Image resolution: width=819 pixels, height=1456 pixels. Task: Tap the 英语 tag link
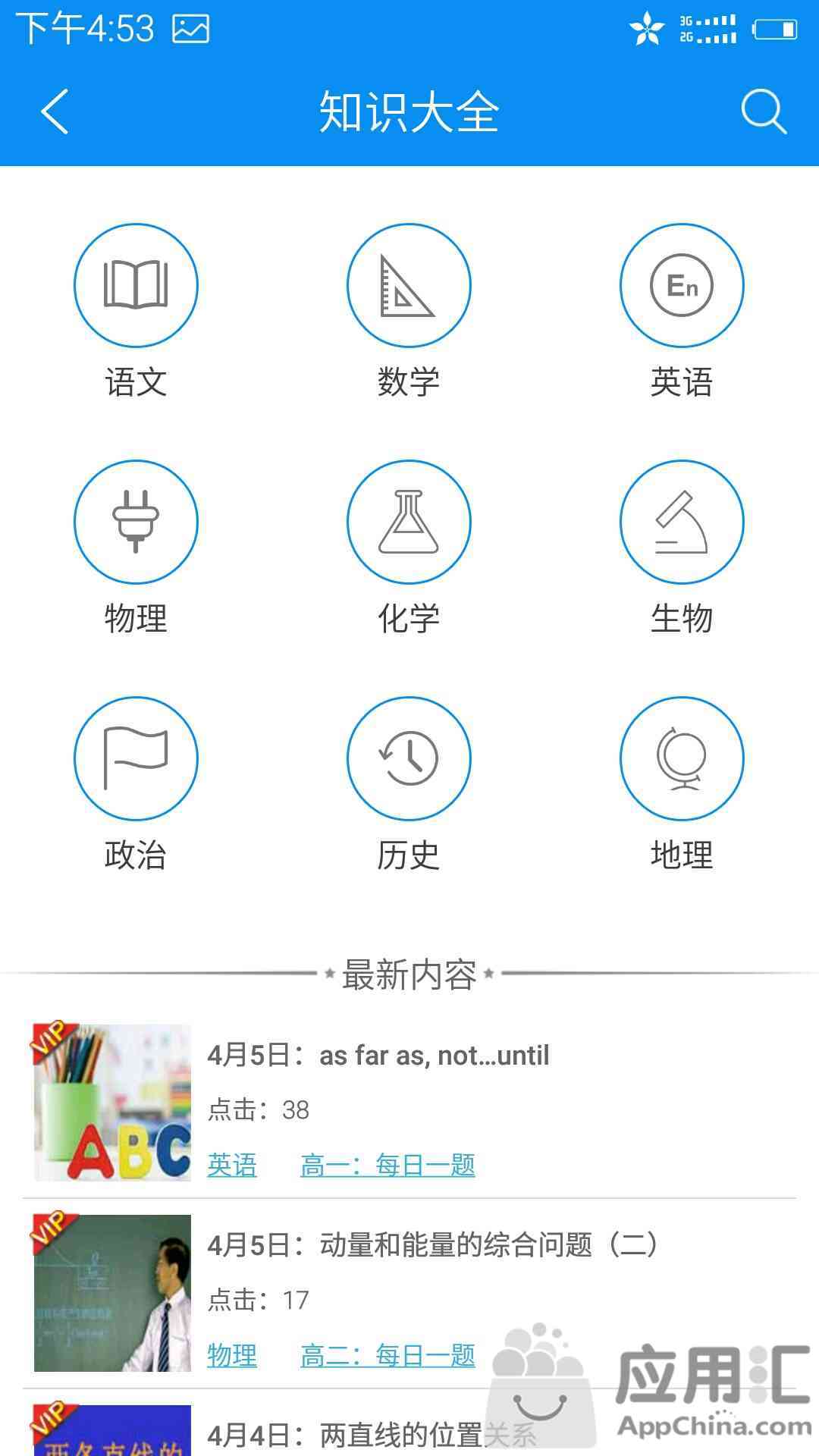(x=232, y=1165)
